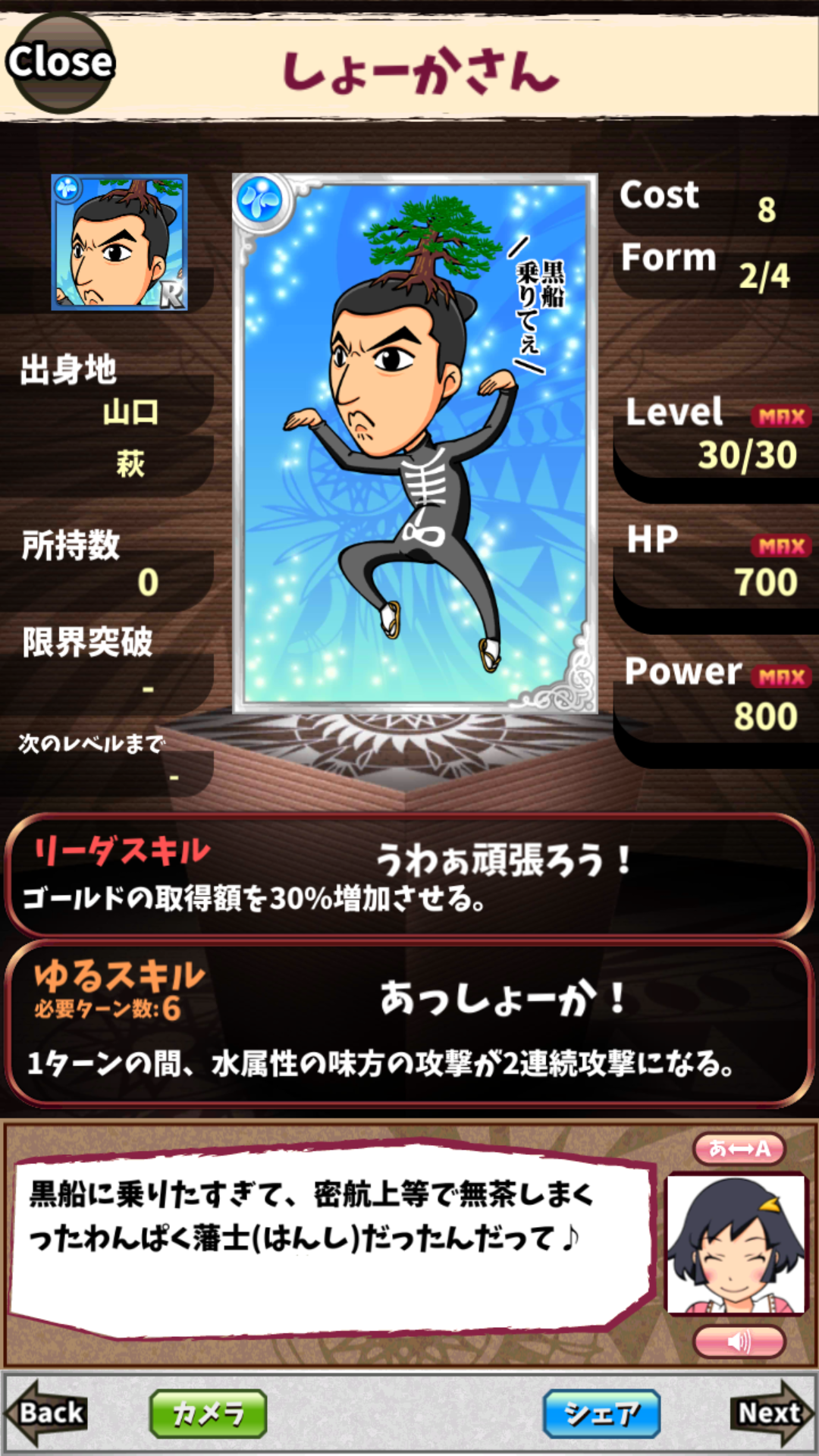
Task: Go to the previous character with Back
Action: pyautogui.click(x=47, y=1413)
